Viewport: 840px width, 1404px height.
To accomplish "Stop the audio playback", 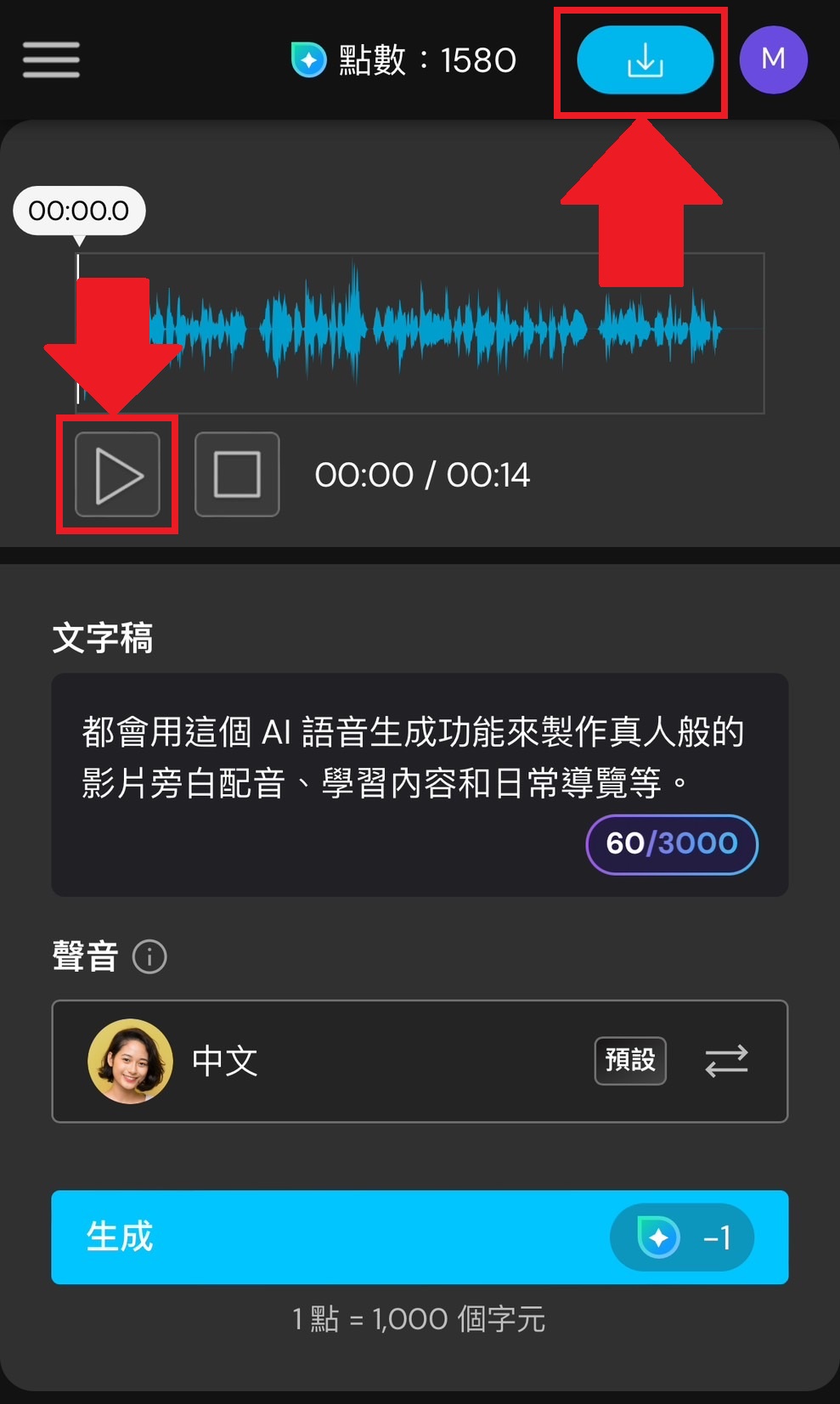I will tap(237, 474).
